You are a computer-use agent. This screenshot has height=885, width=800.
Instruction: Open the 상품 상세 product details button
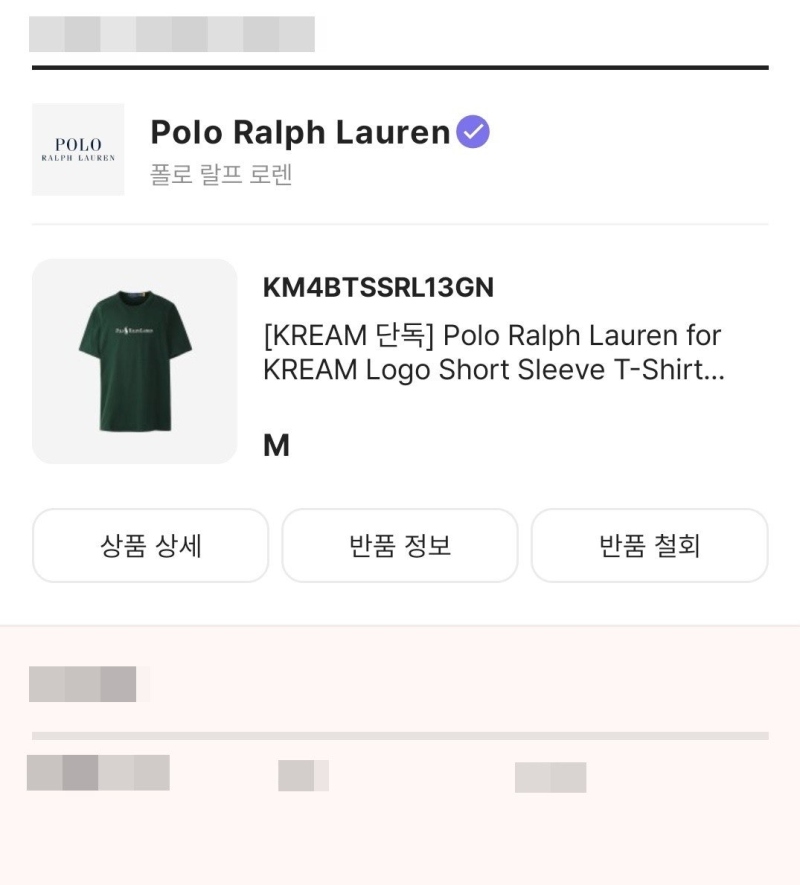pyautogui.click(x=150, y=545)
